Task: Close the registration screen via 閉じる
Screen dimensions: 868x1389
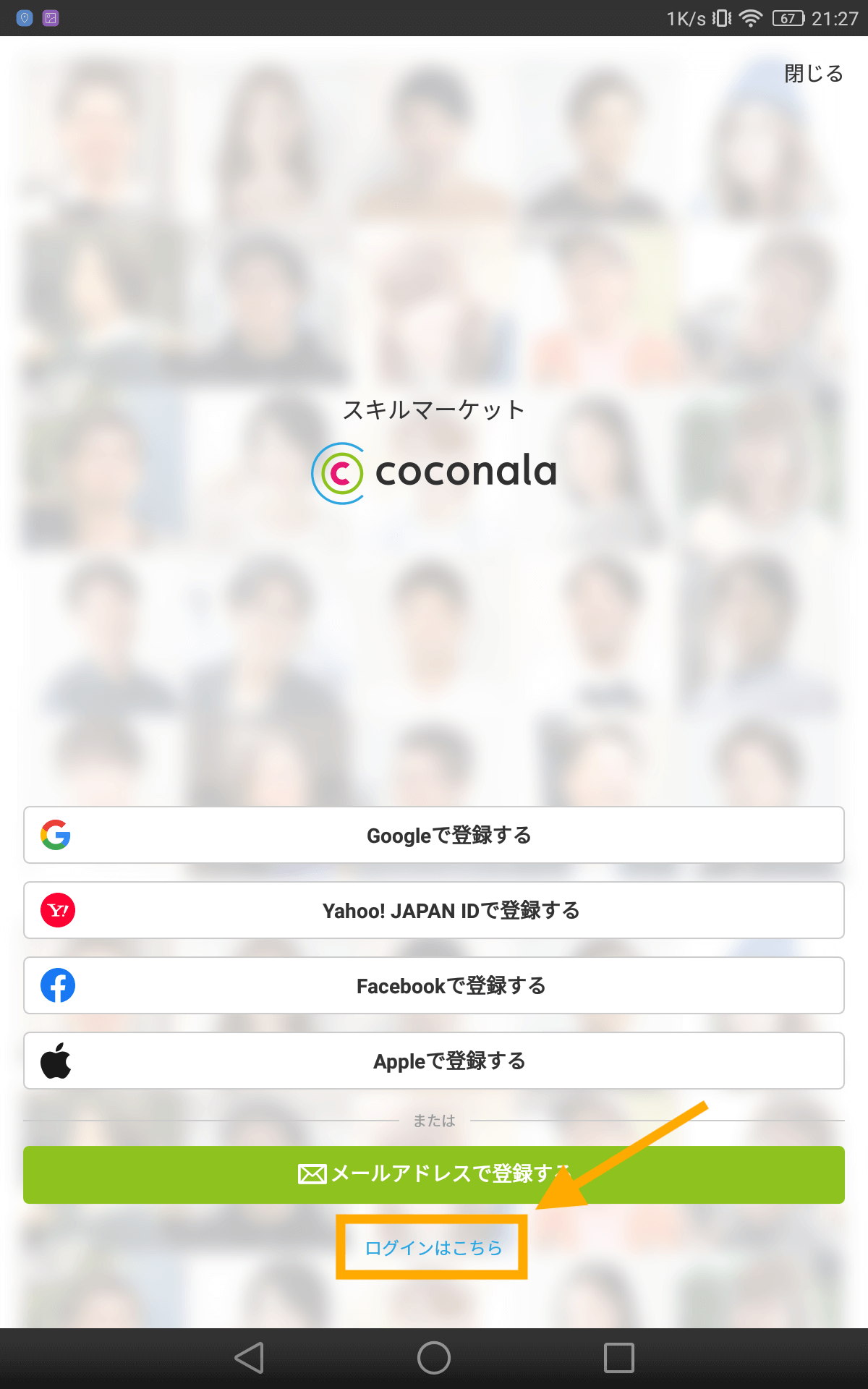Action: (x=813, y=74)
